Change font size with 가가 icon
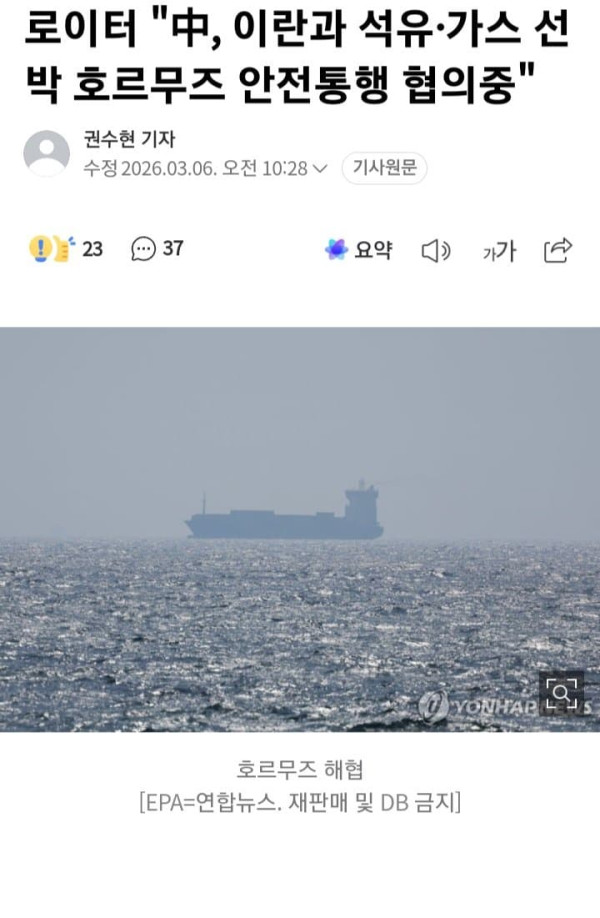The width and height of the screenshot is (600, 918). (x=499, y=251)
